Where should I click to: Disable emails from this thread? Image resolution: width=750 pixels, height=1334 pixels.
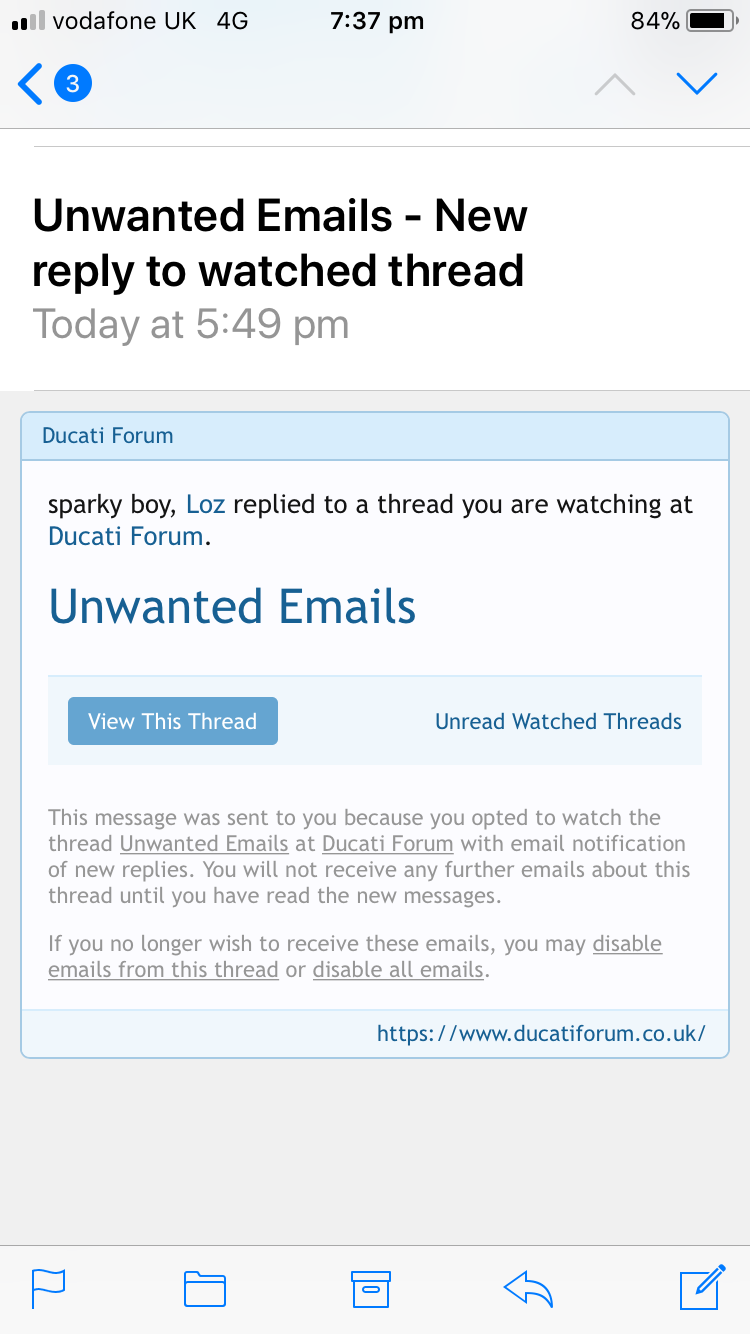[x=163, y=970]
